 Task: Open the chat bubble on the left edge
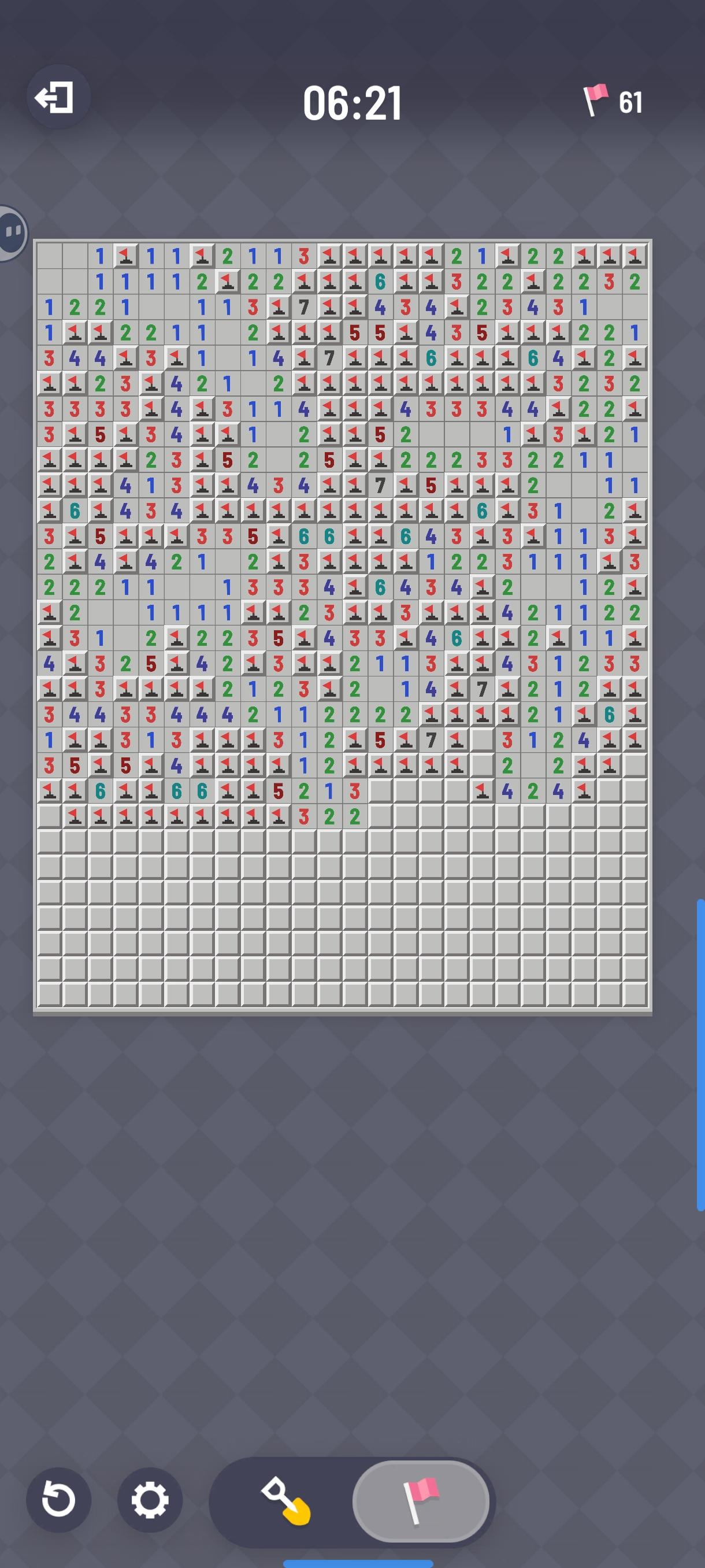pos(12,231)
